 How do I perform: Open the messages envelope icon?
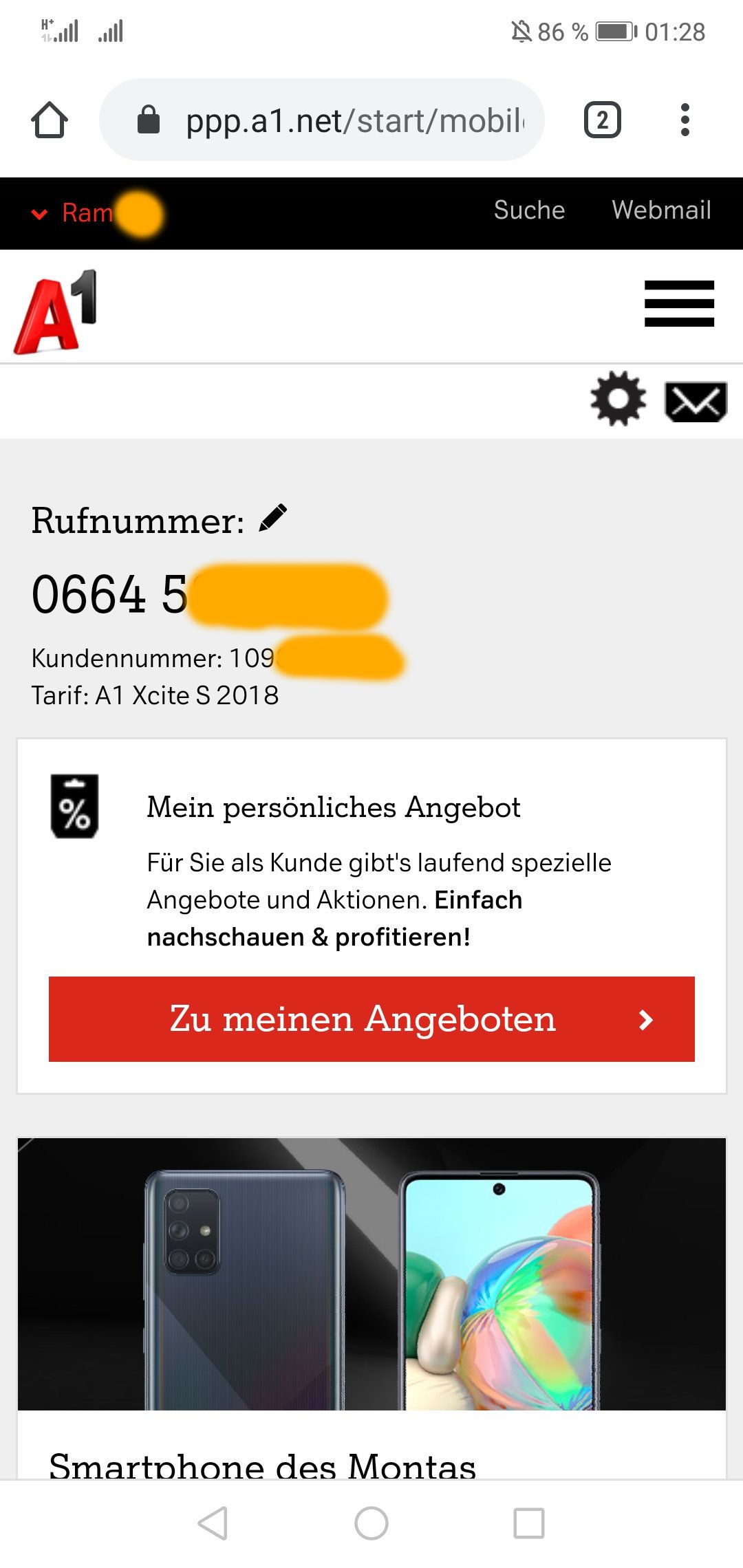tap(696, 402)
